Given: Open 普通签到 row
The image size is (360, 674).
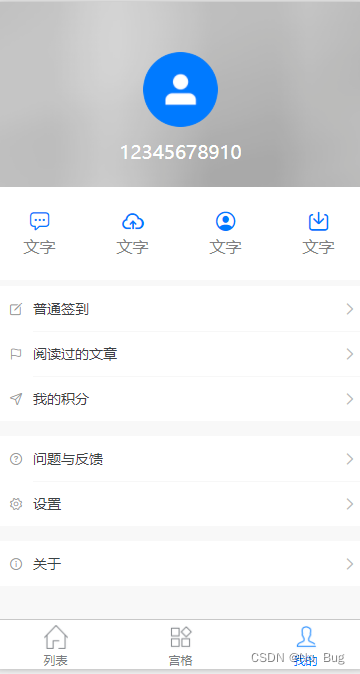Looking at the screenshot, I should pos(180,309).
